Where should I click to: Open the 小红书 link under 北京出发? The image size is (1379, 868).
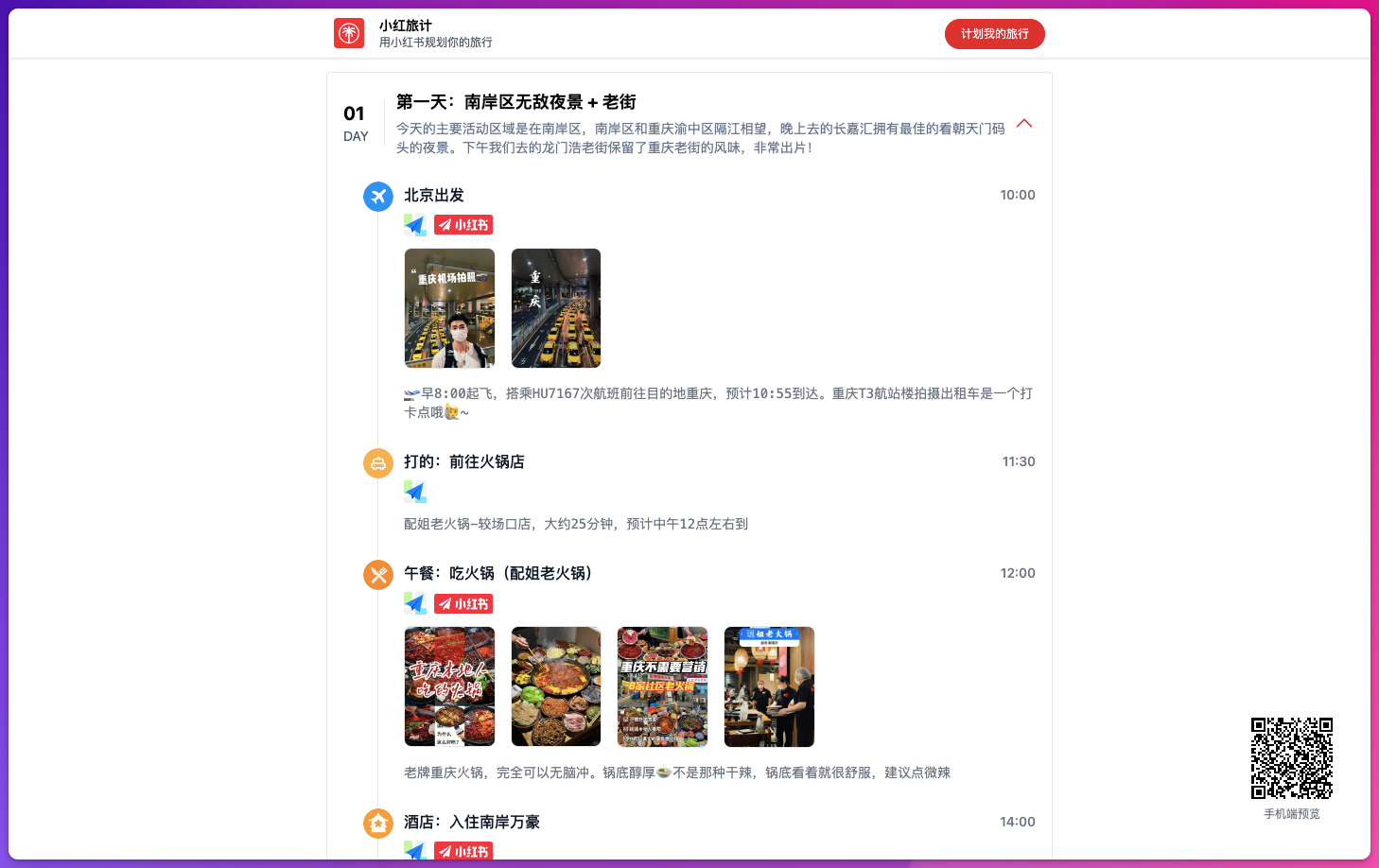[463, 225]
